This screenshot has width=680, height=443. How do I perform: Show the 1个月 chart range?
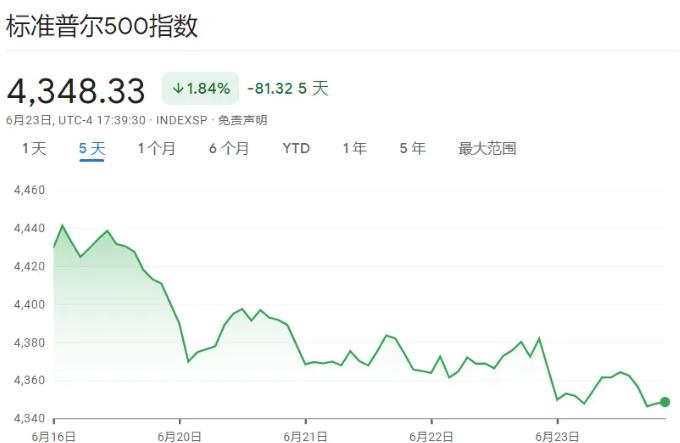point(157,148)
